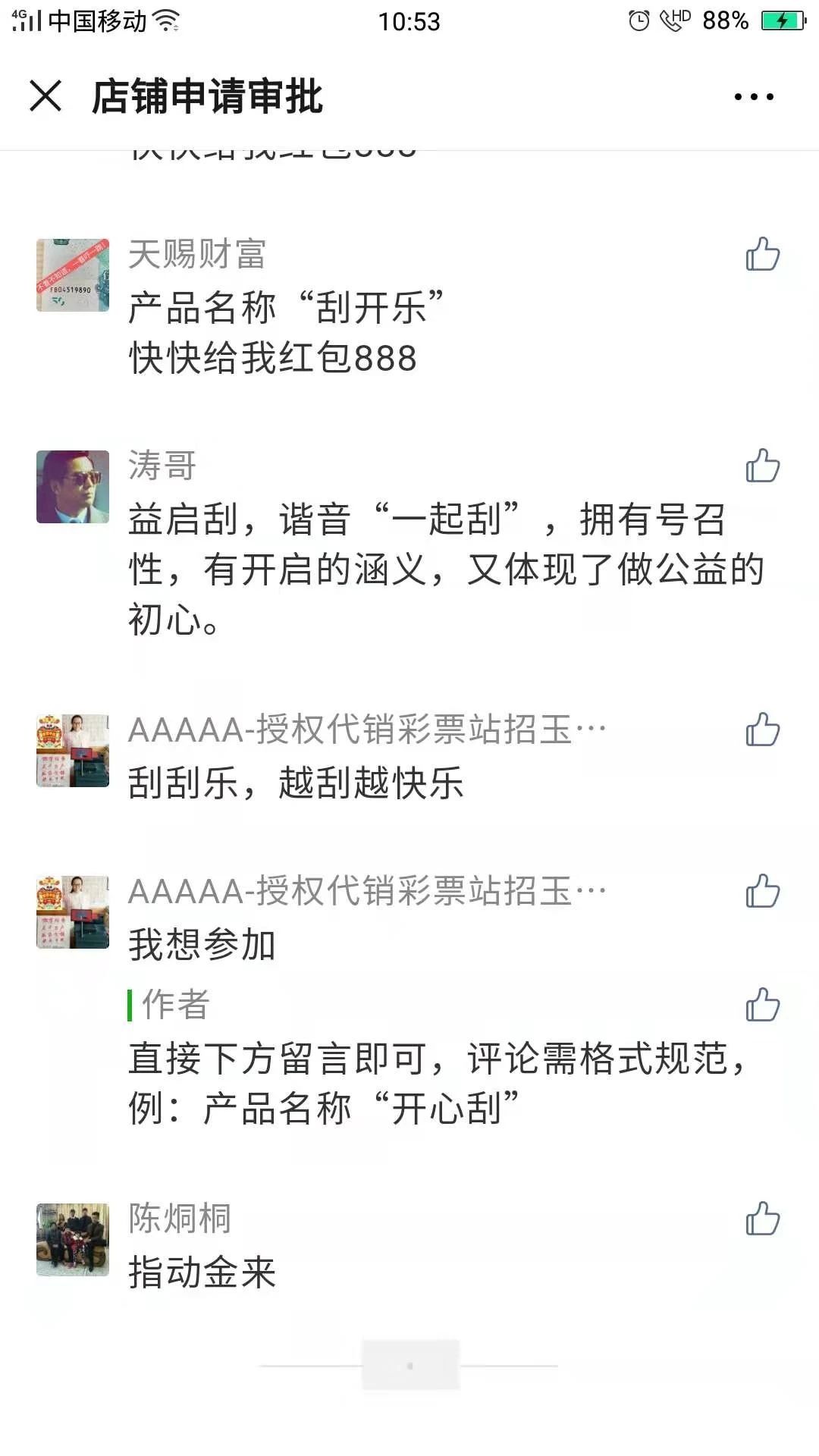This screenshot has height=1456, width=819.
Task: Like 天赐财富's comment
Action: (762, 255)
